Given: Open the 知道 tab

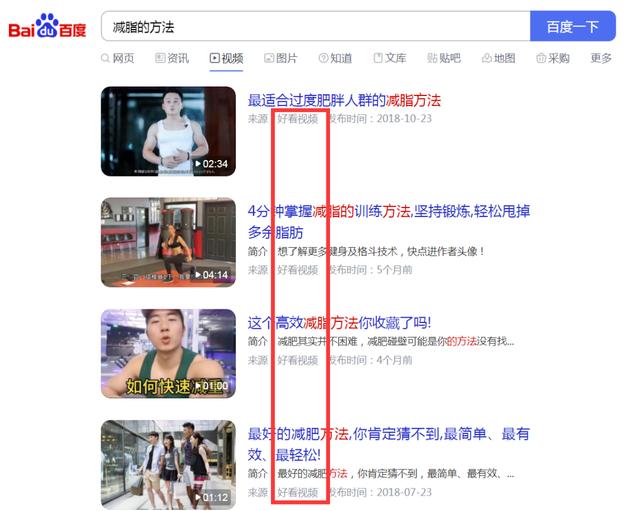Looking at the screenshot, I should (x=335, y=58).
